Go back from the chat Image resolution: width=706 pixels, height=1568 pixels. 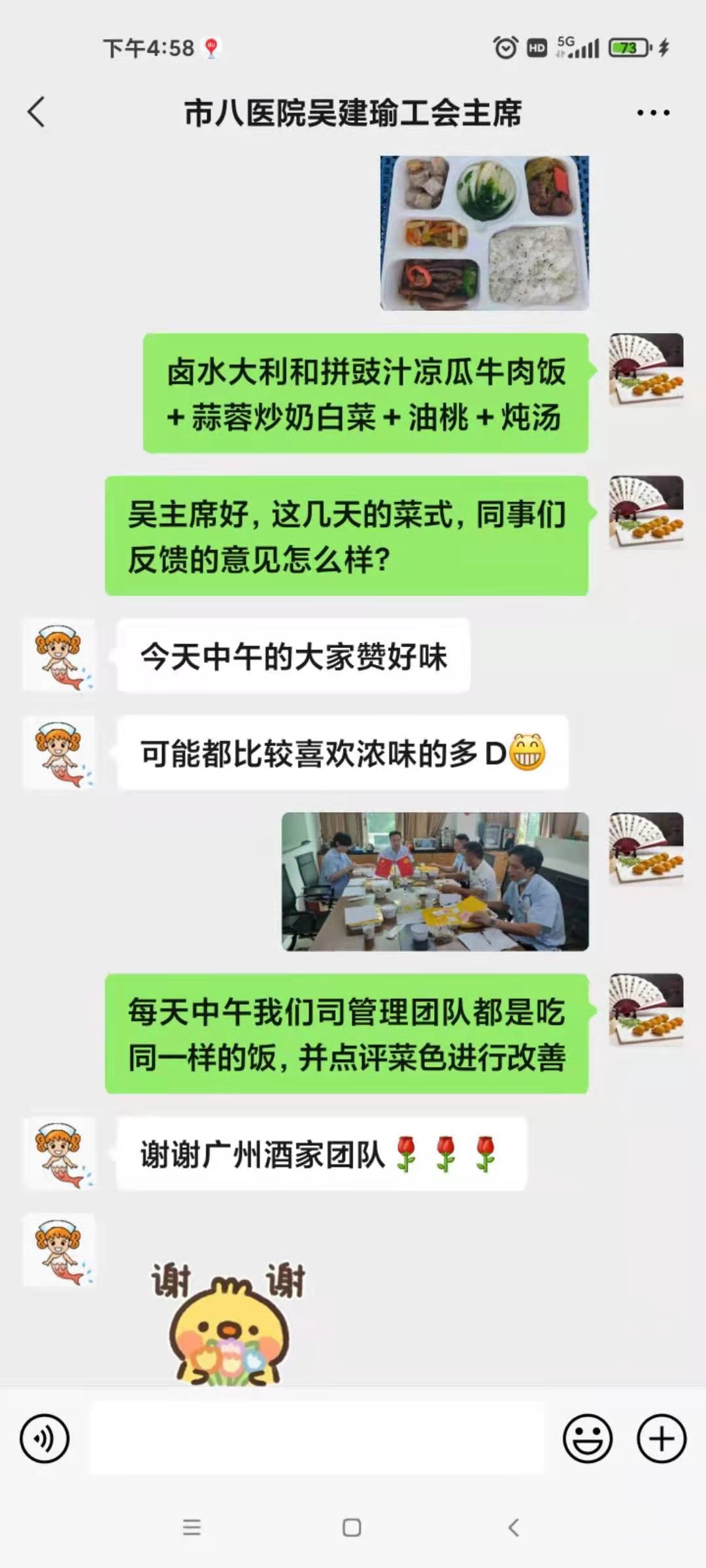point(37,112)
